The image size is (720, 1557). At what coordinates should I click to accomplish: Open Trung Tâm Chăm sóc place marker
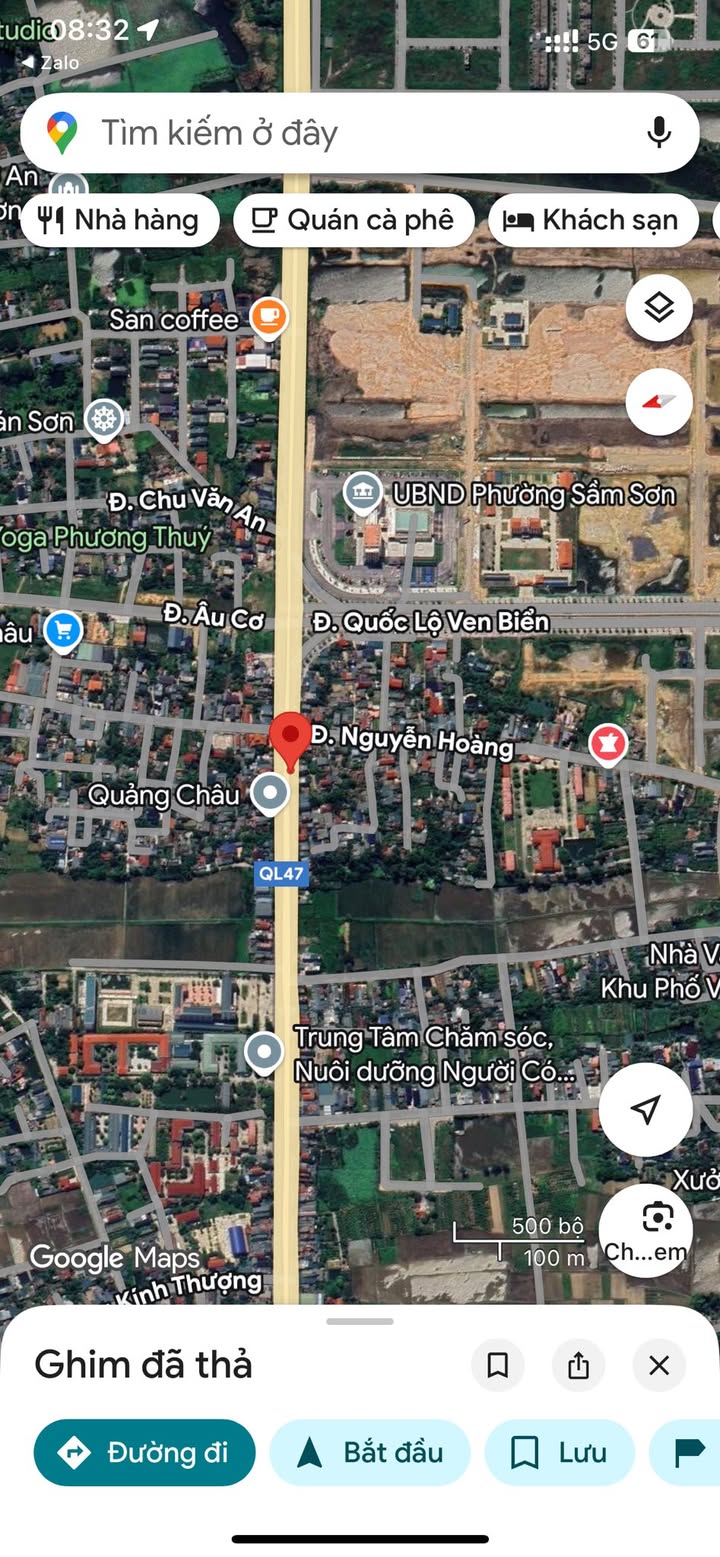click(264, 1052)
